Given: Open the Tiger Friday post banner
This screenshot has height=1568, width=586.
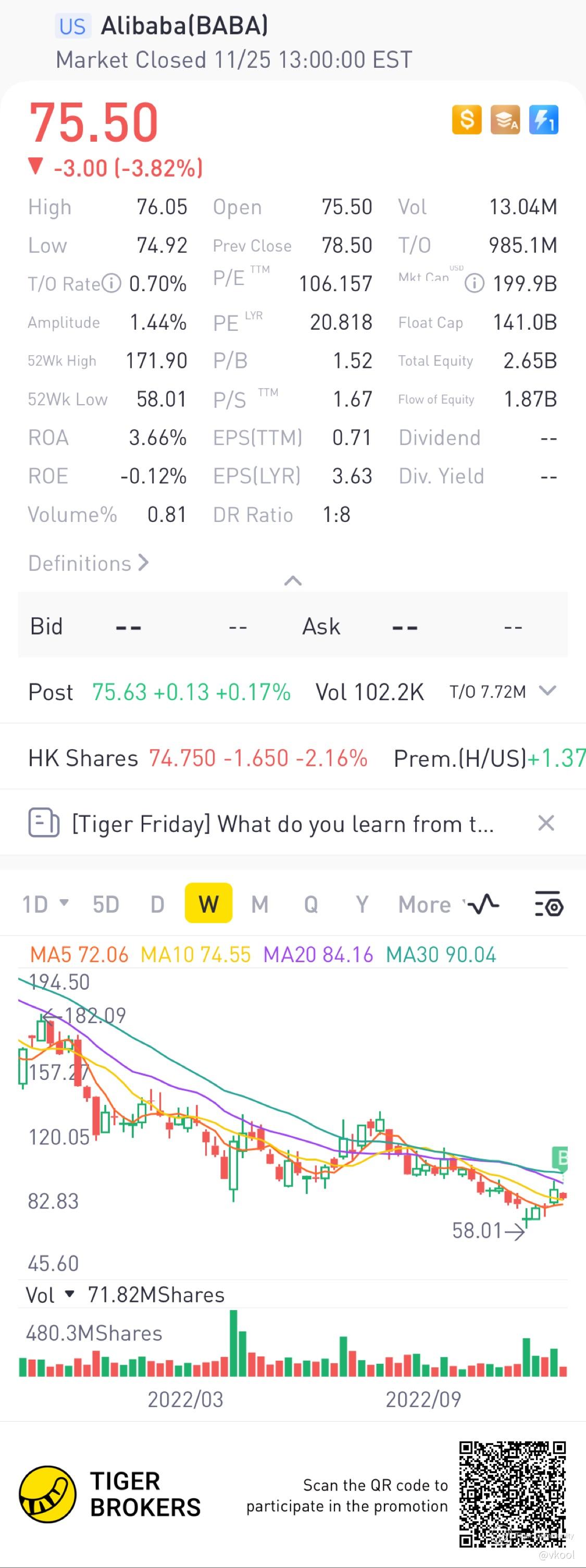Looking at the screenshot, I should pyautogui.click(x=282, y=824).
